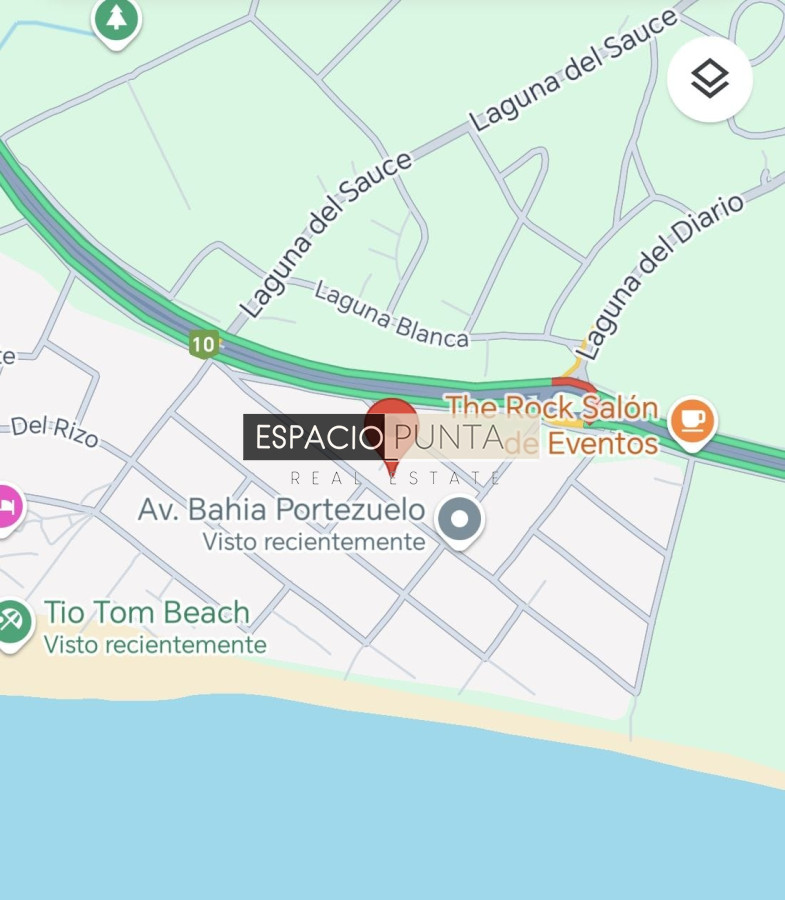Open the Av. Bahia Portezuelo marker
This screenshot has width=785, height=900.
click(x=460, y=520)
